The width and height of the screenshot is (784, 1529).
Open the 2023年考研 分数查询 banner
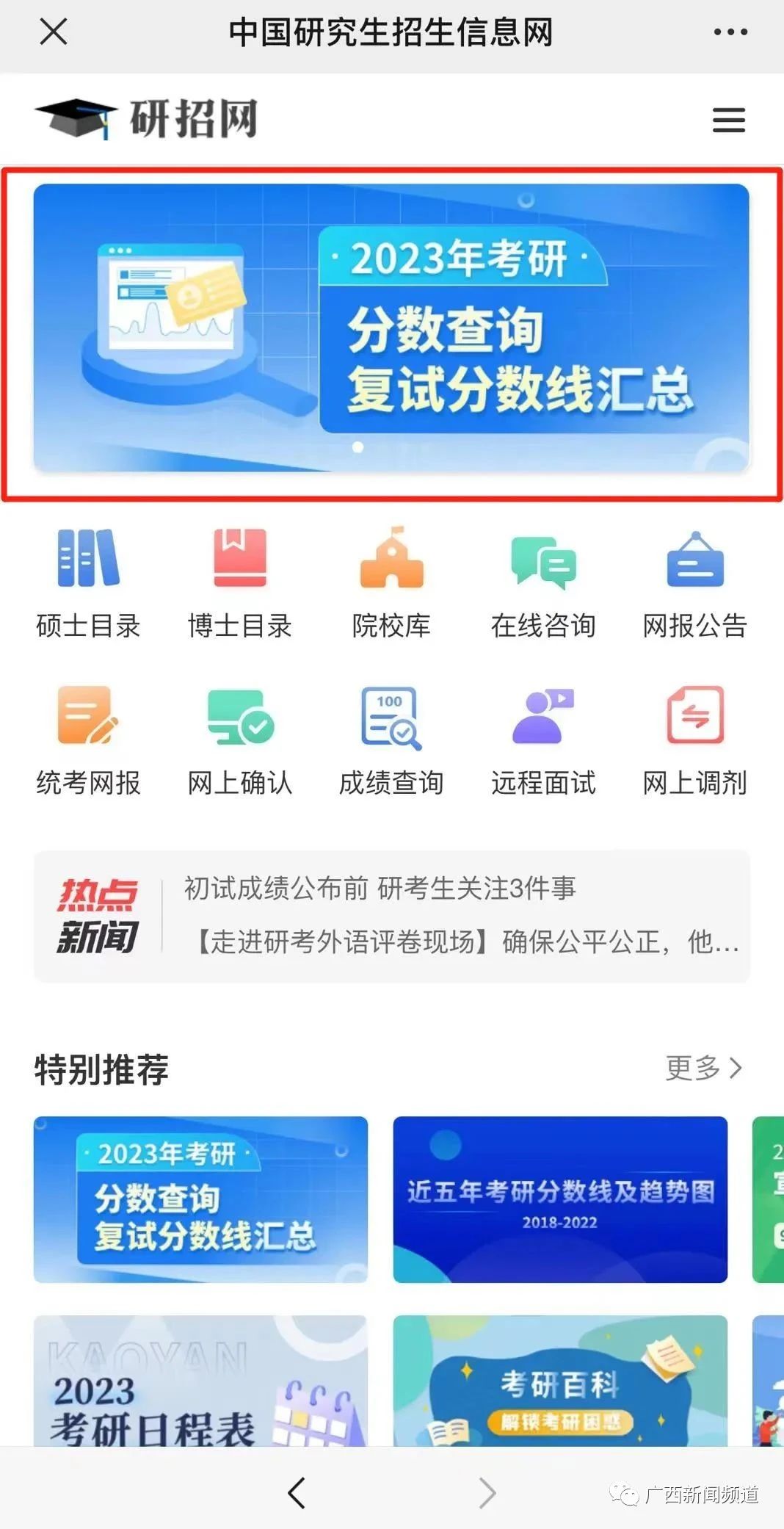[391, 328]
